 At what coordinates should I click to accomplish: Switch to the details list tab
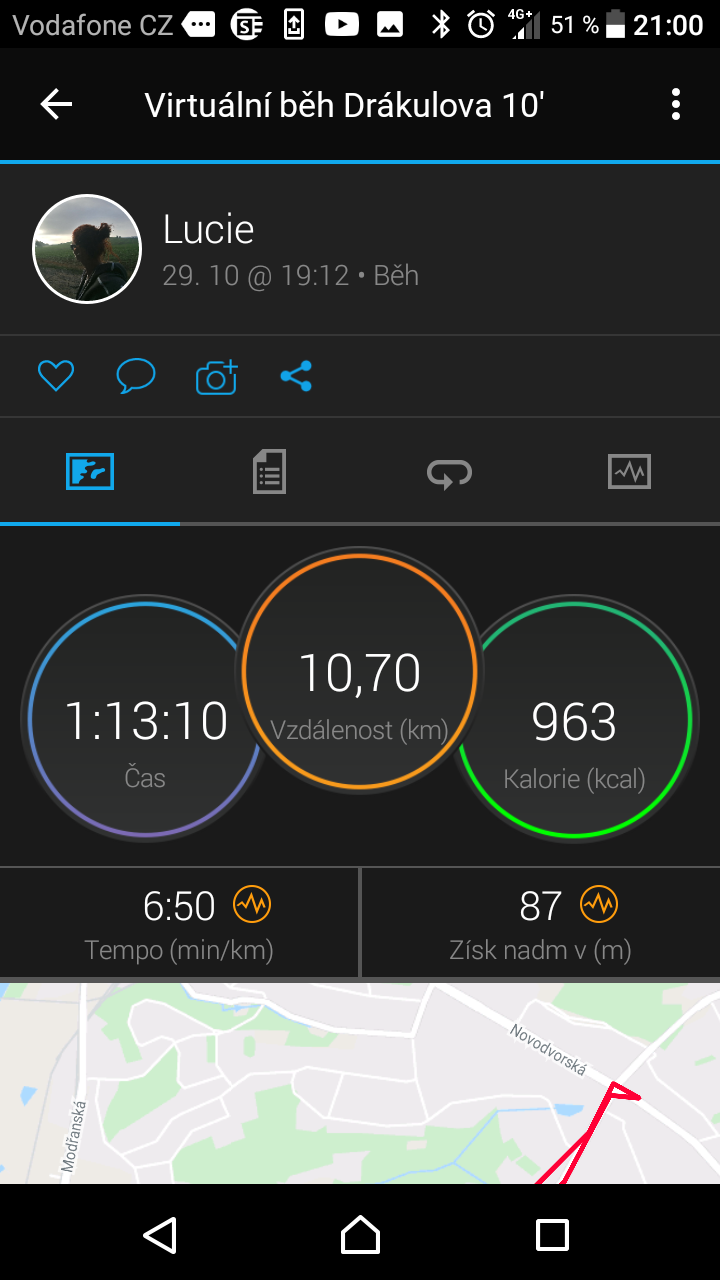pos(269,471)
